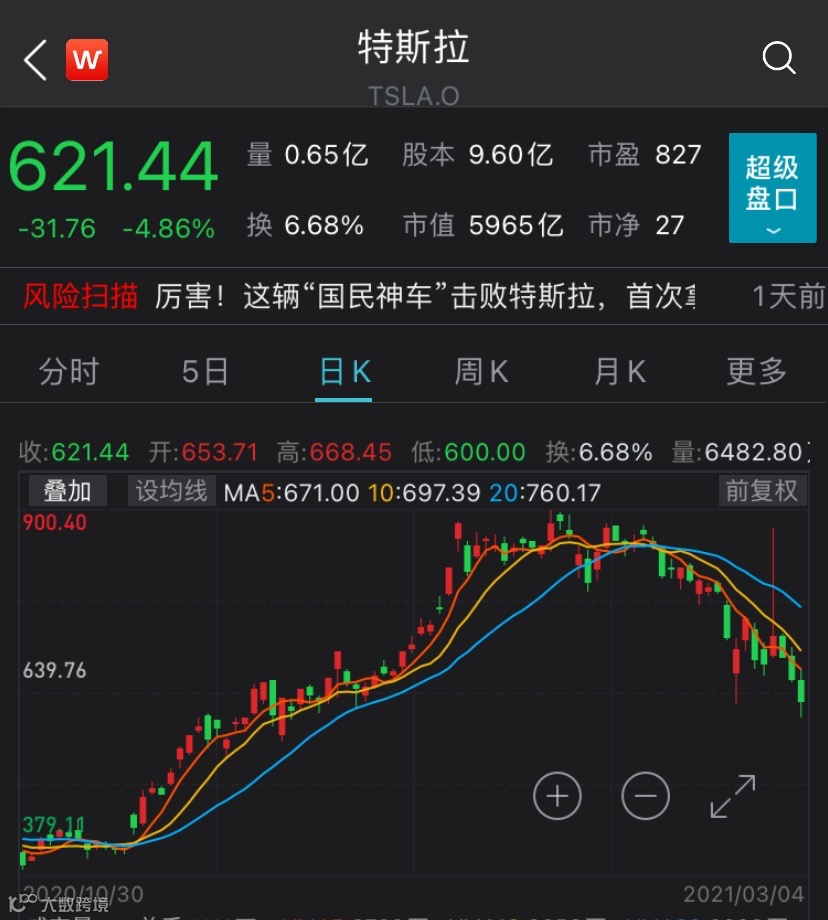The image size is (828, 920).
Task: Zoom out the chart with minus icon
Action: [x=645, y=796]
